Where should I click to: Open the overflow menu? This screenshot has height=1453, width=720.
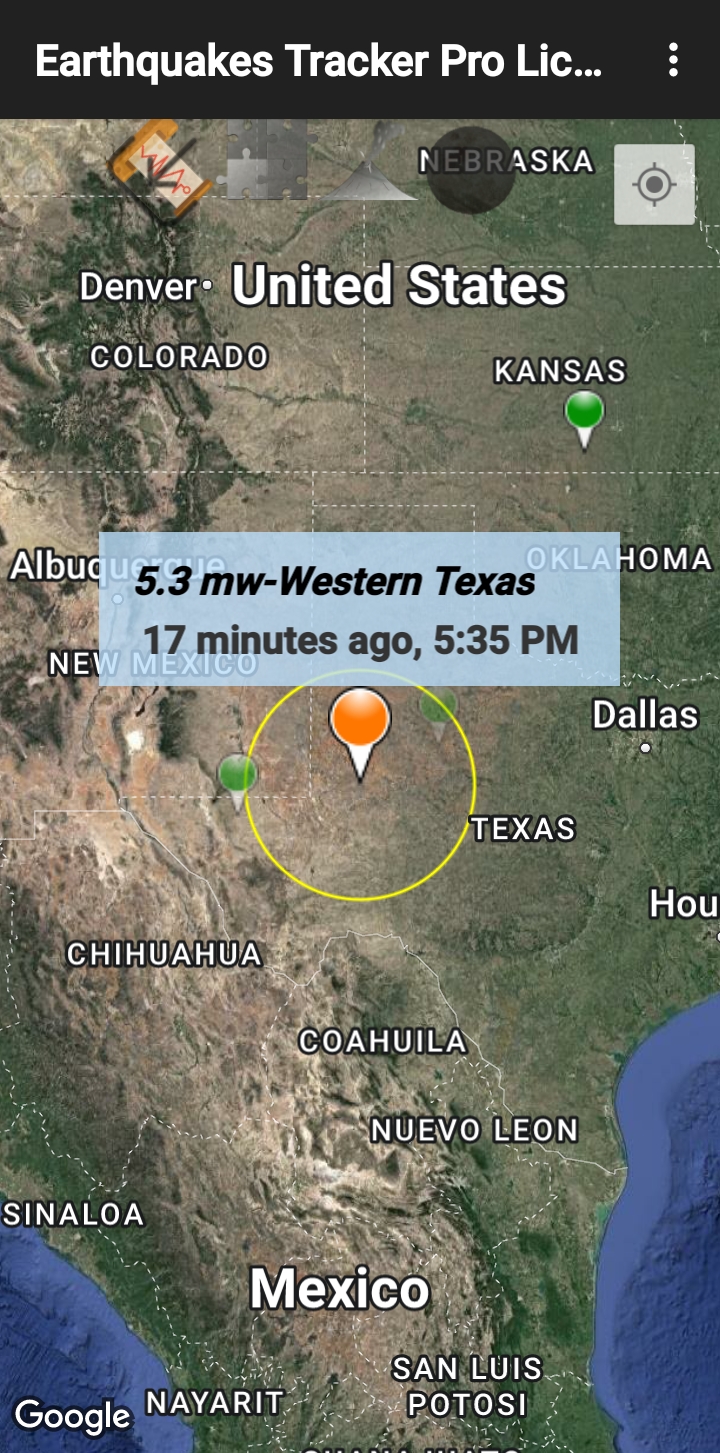(673, 60)
